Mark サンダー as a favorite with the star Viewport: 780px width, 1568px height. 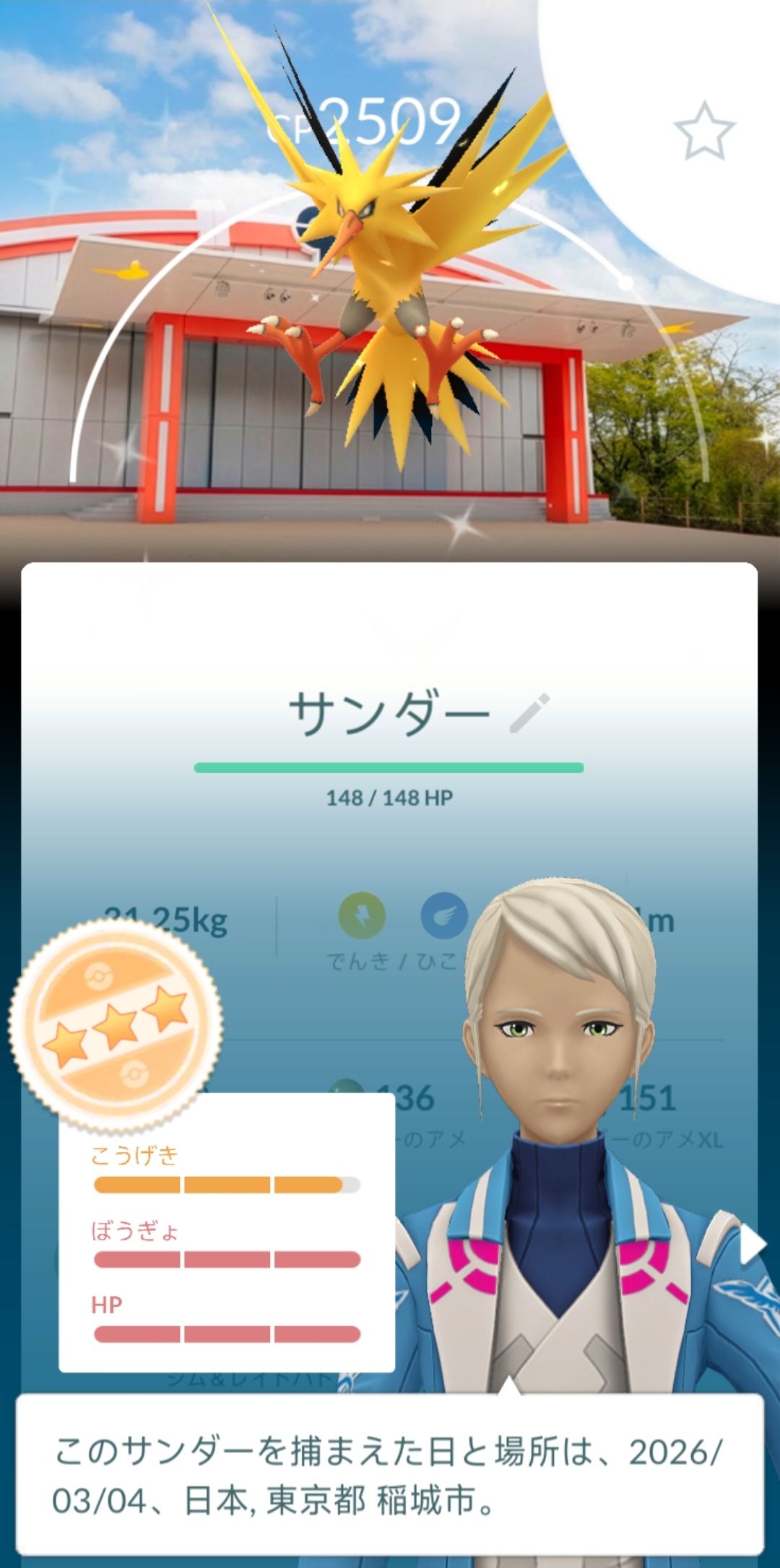[x=704, y=132]
